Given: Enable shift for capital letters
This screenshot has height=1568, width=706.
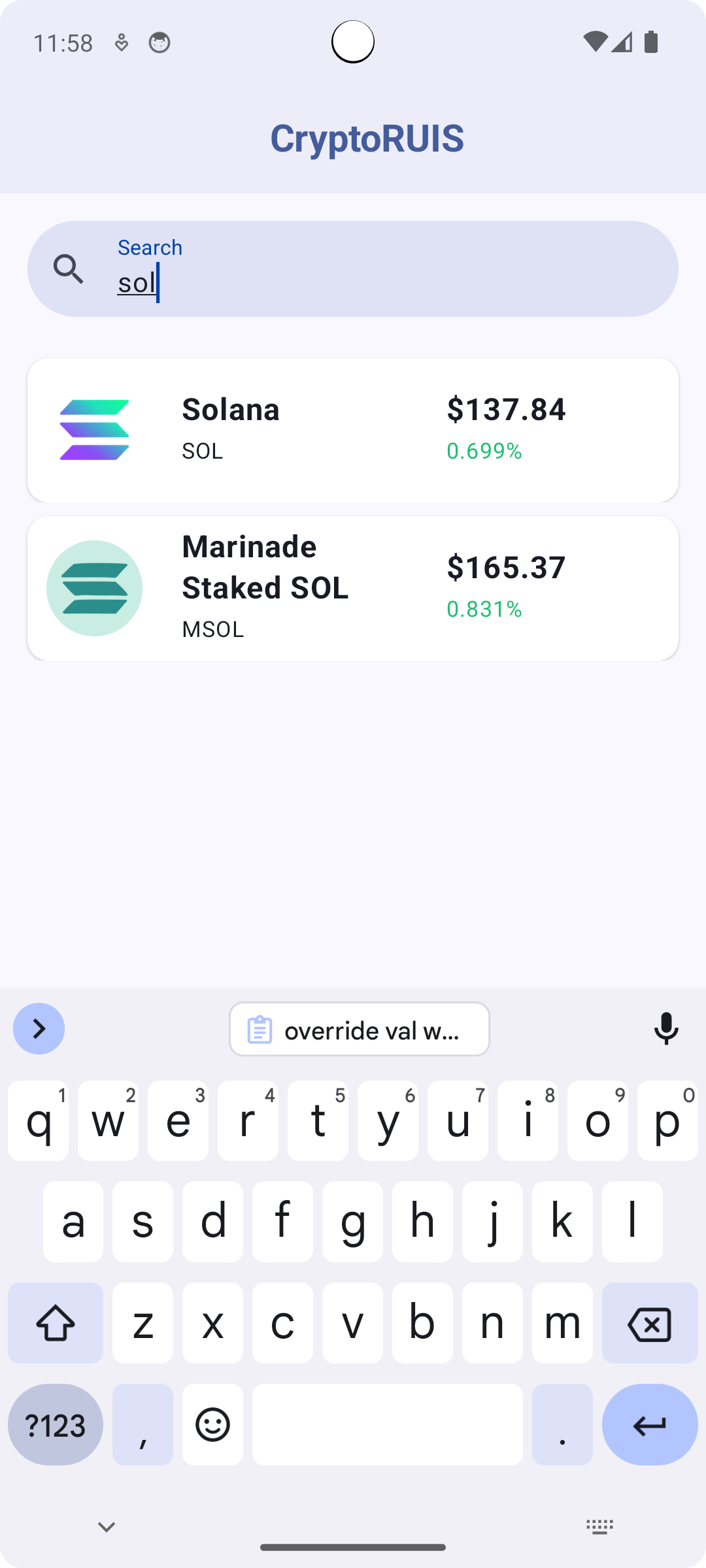Looking at the screenshot, I should (x=56, y=1323).
